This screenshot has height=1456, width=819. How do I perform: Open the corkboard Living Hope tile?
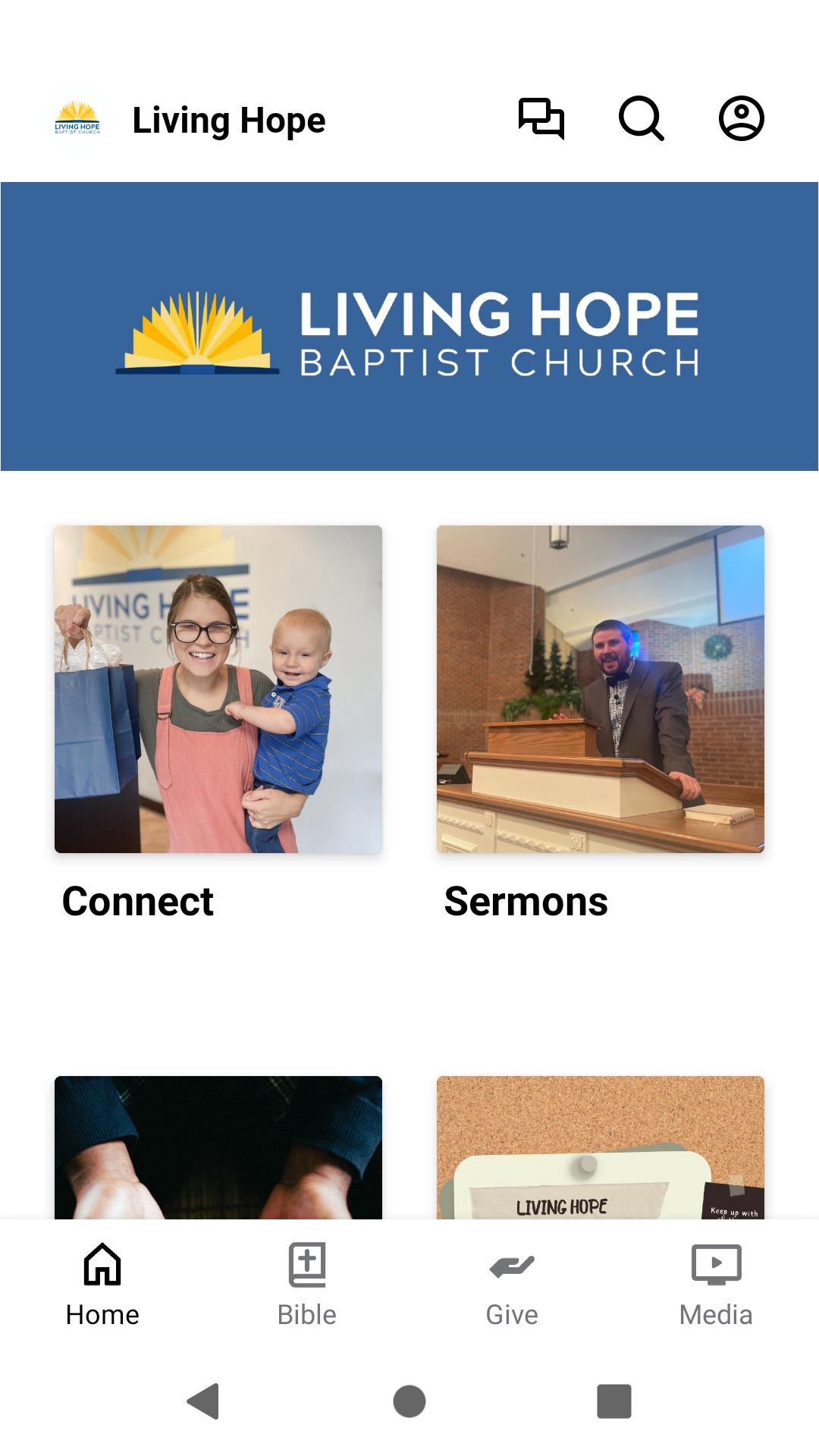[601, 1147]
